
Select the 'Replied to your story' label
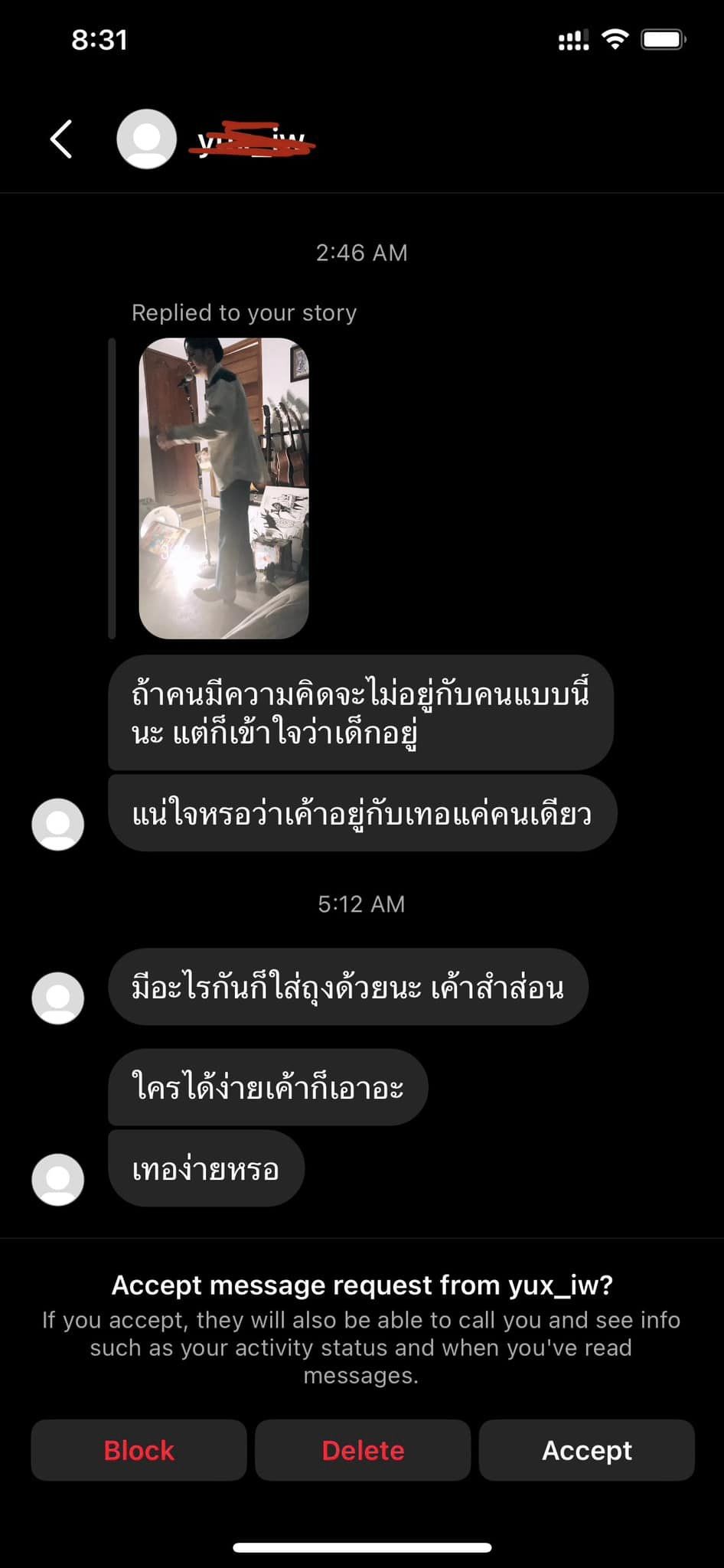tap(243, 312)
